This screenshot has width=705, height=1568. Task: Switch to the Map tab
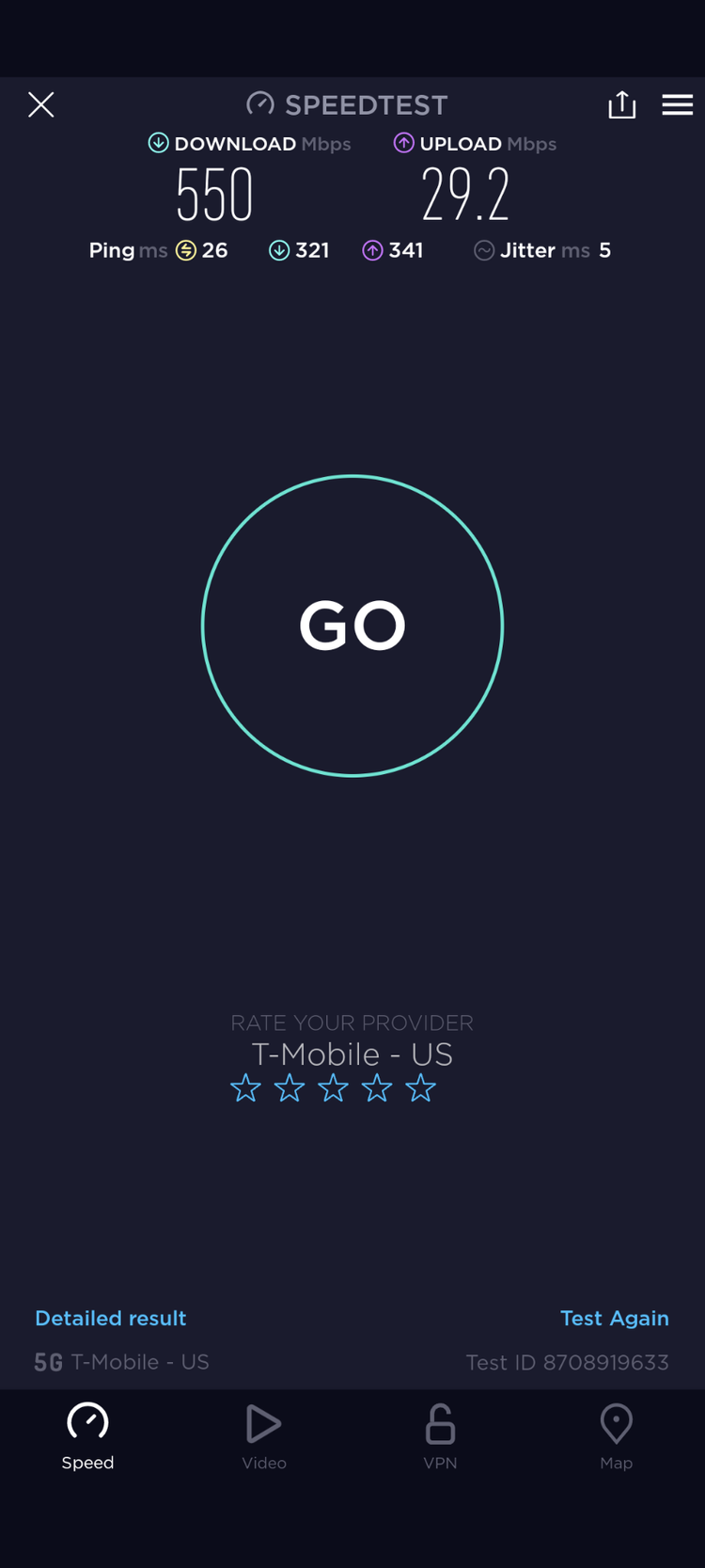point(616,1436)
